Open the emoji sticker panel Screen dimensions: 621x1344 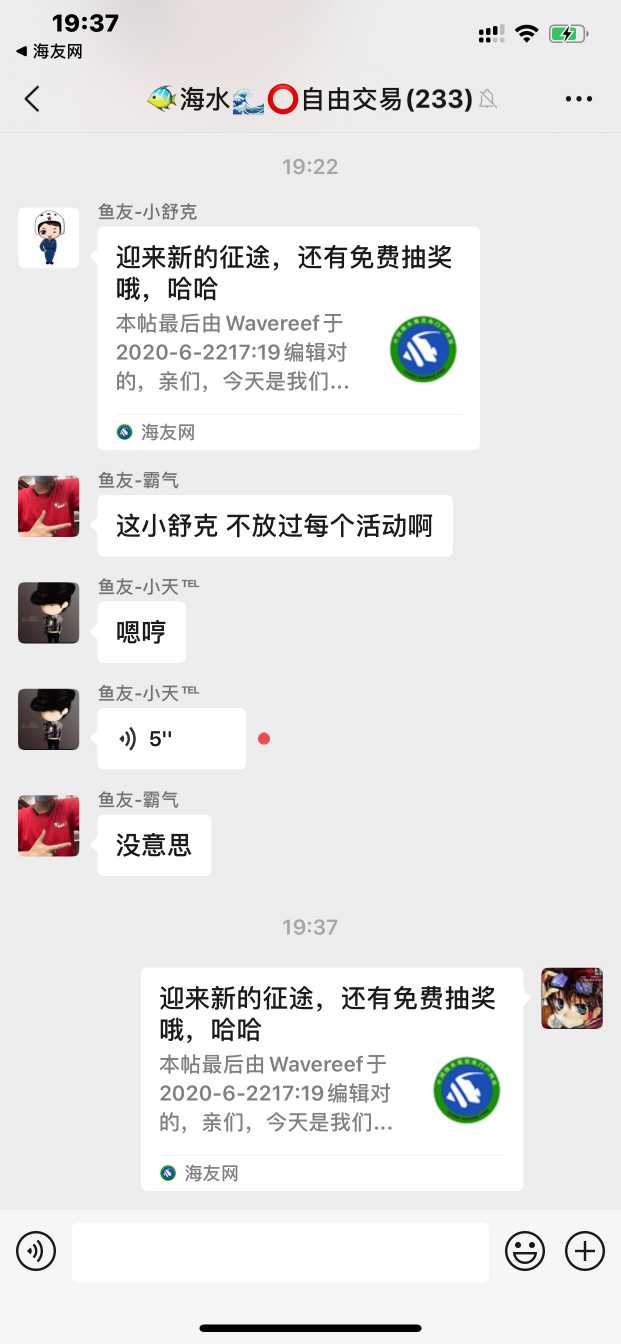point(525,1251)
